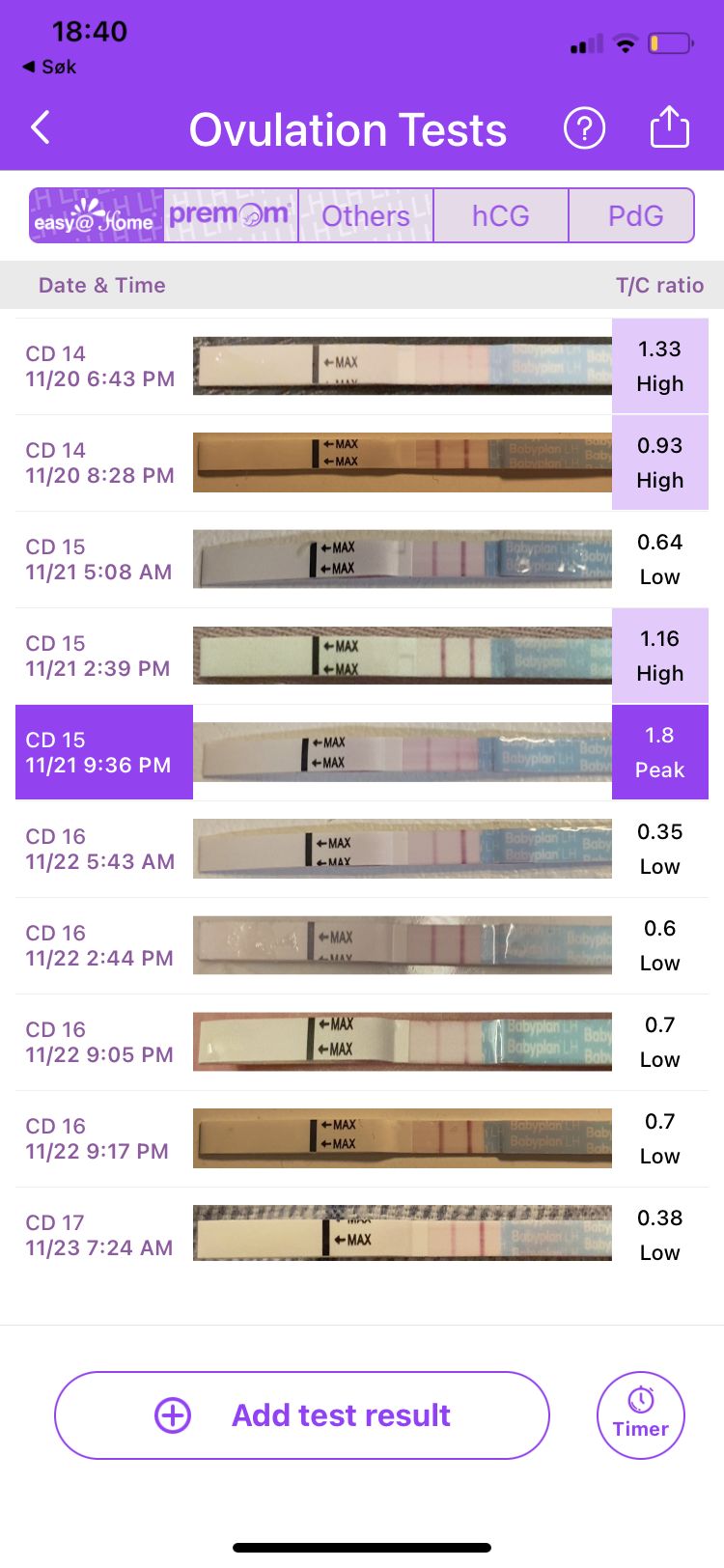Viewport: 724px width, 1568px height.
Task: Open the 11/21 5:08 AM test entry
Action: pyautogui.click(x=362, y=560)
